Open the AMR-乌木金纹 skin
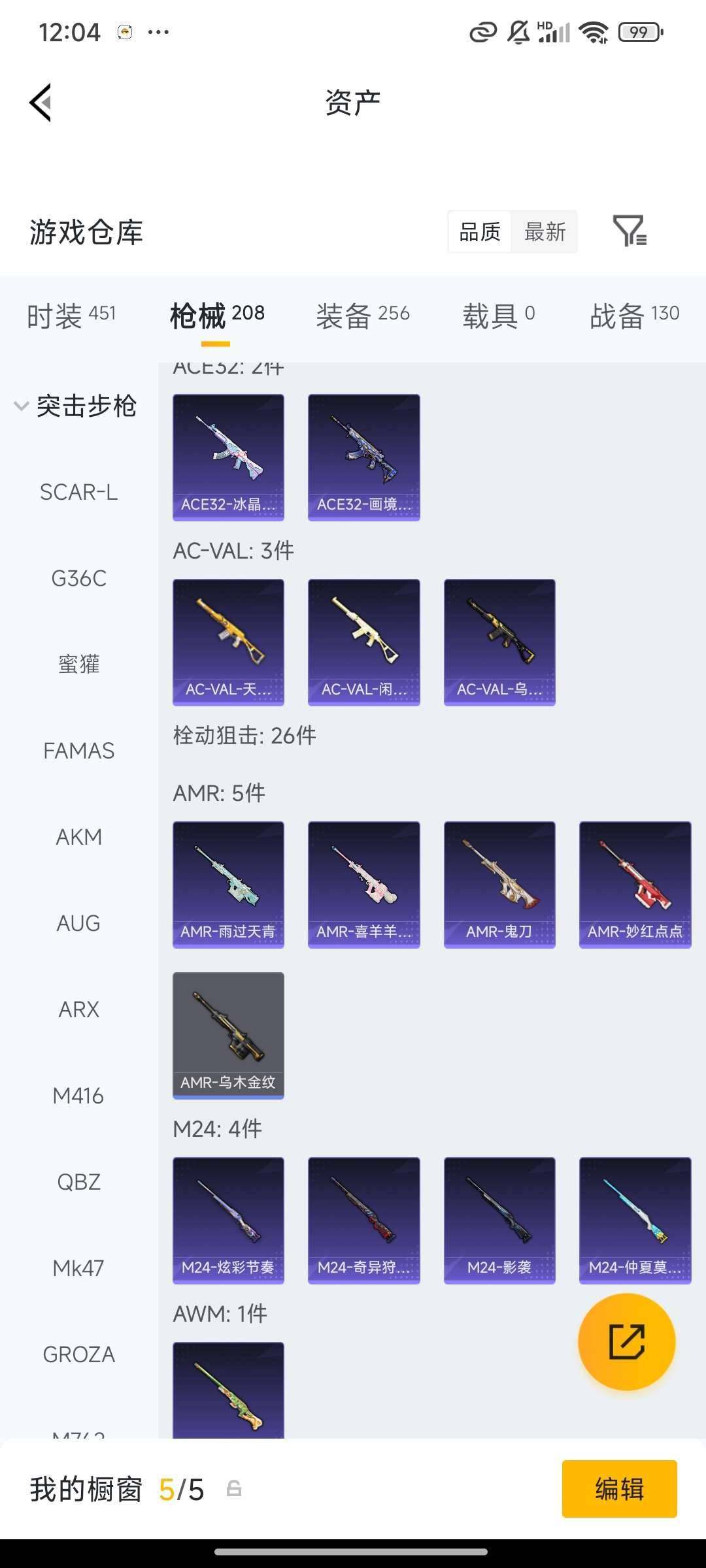Image resolution: width=706 pixels, height=1568 pixels. pyautogui.click(x=228, y=1035)
